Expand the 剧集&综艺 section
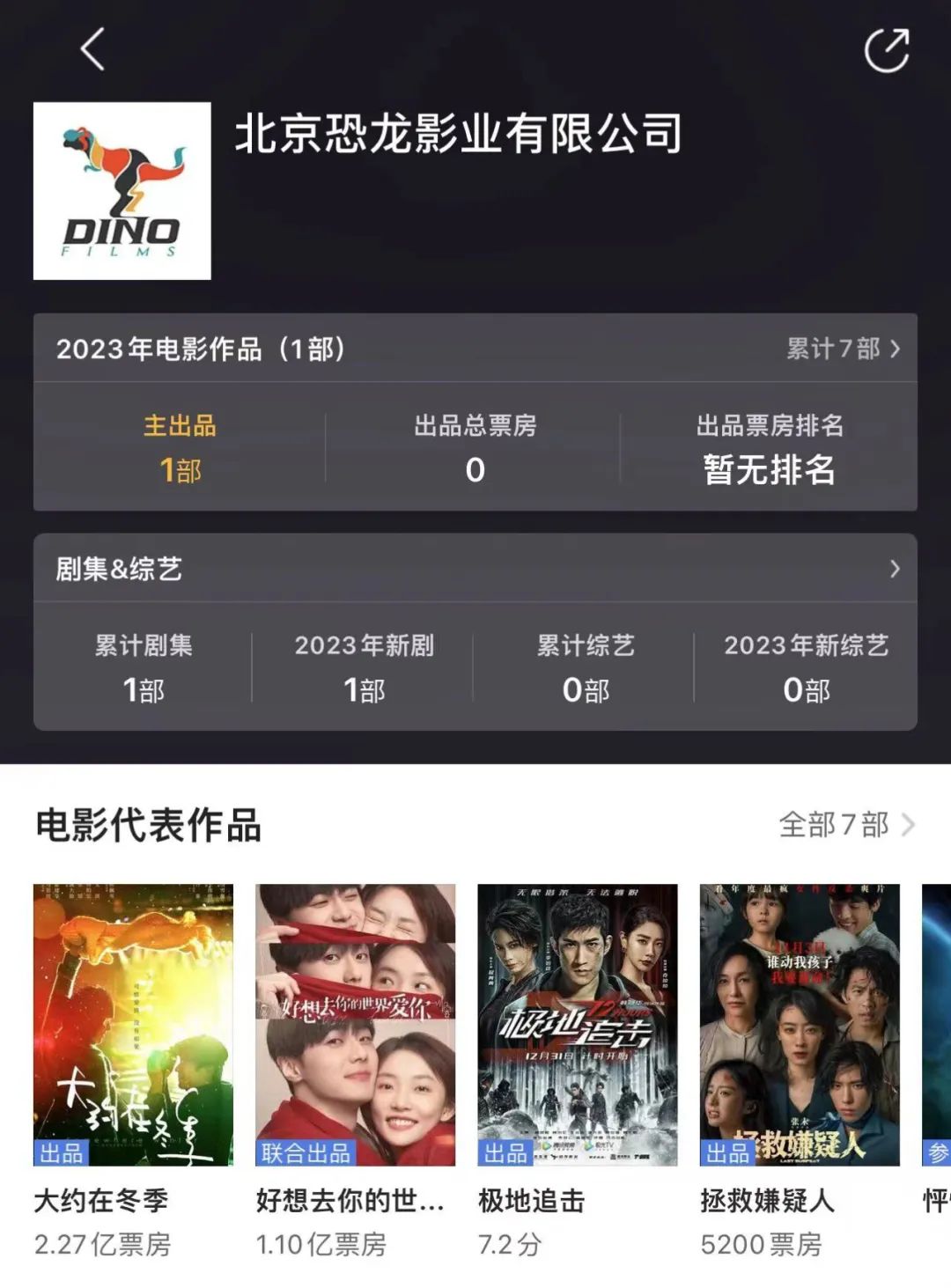The image size is (951, 1288). [894, 569]
